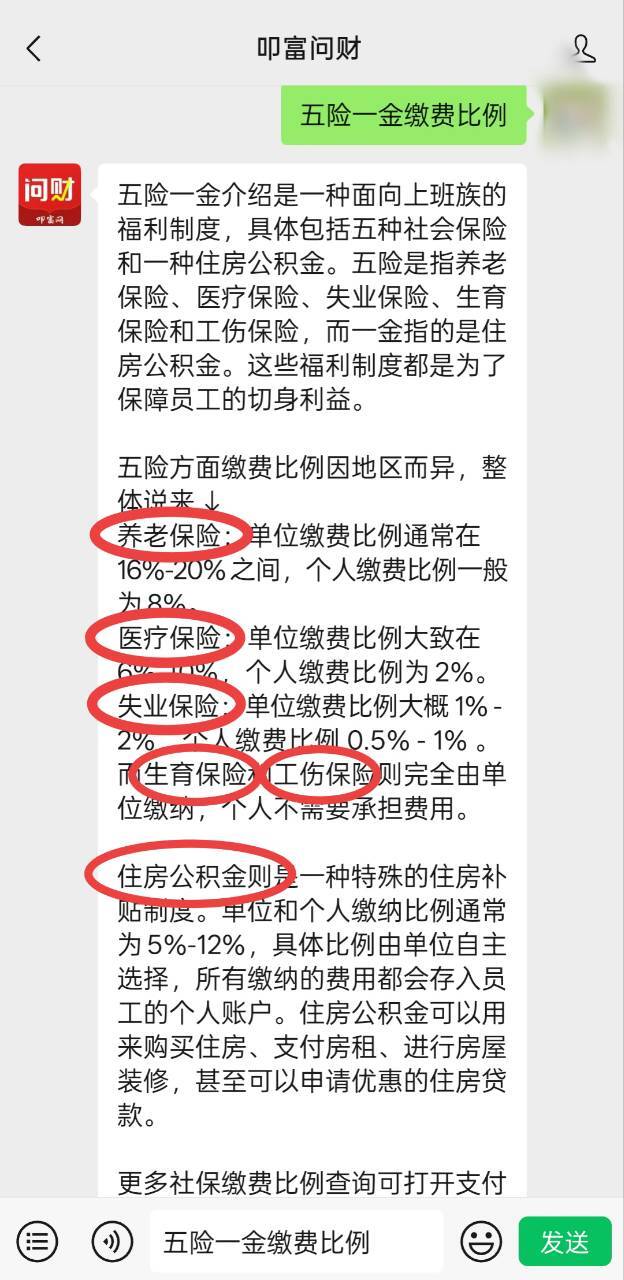This screenshot has width=624, height=1280.
Task: Tap the message text field
Action: coord(296,1242)
